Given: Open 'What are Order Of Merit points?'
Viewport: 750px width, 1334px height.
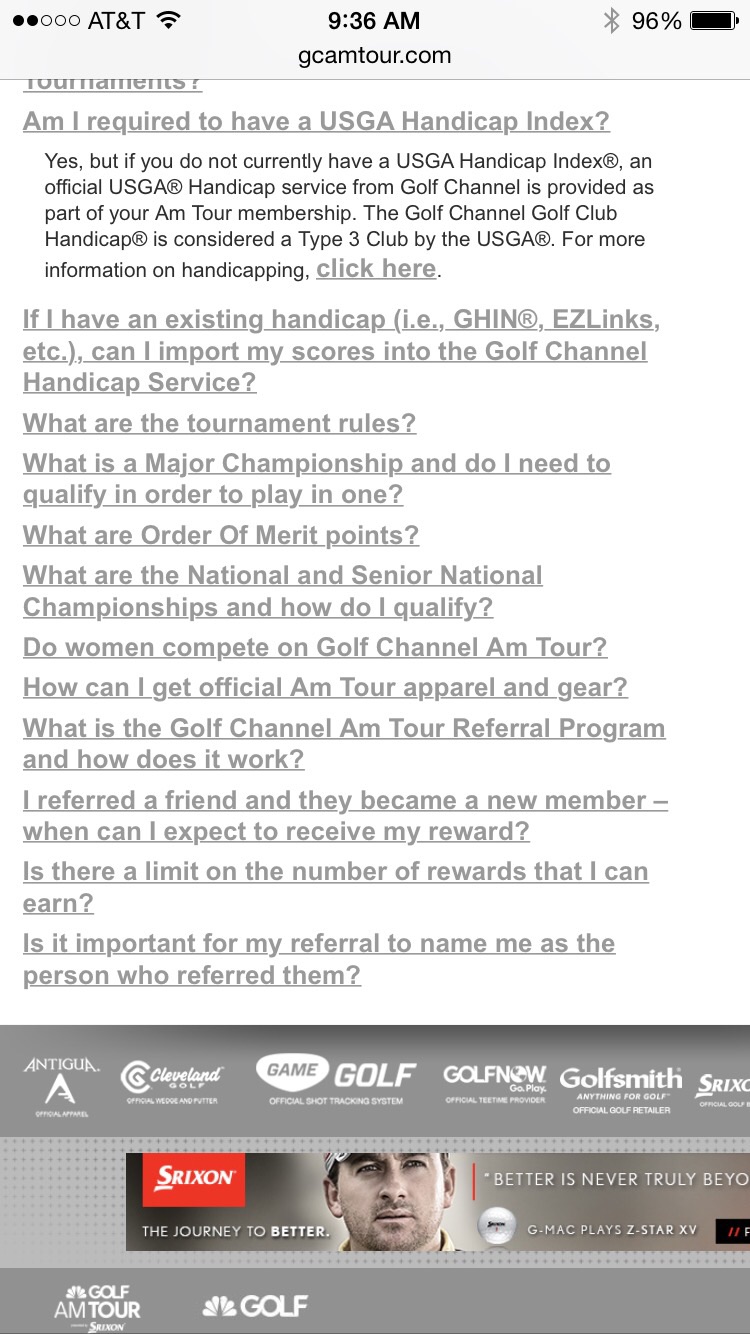Looking at the screenshot, I should [221, 535].
